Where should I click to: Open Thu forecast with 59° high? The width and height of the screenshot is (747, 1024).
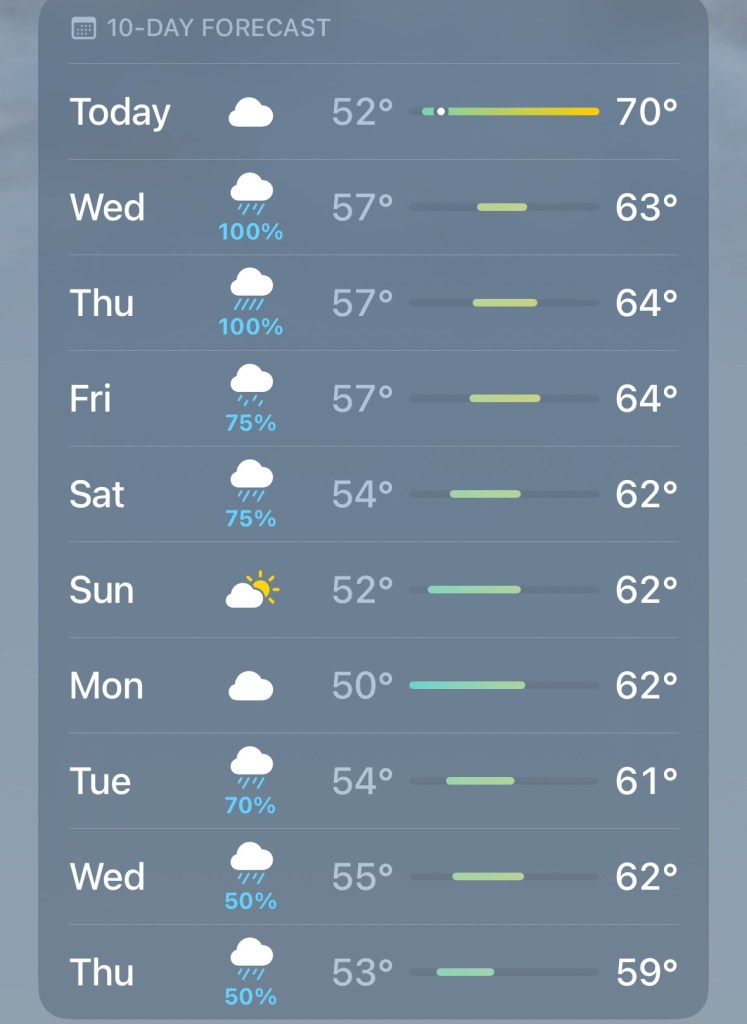pos(373,971)
